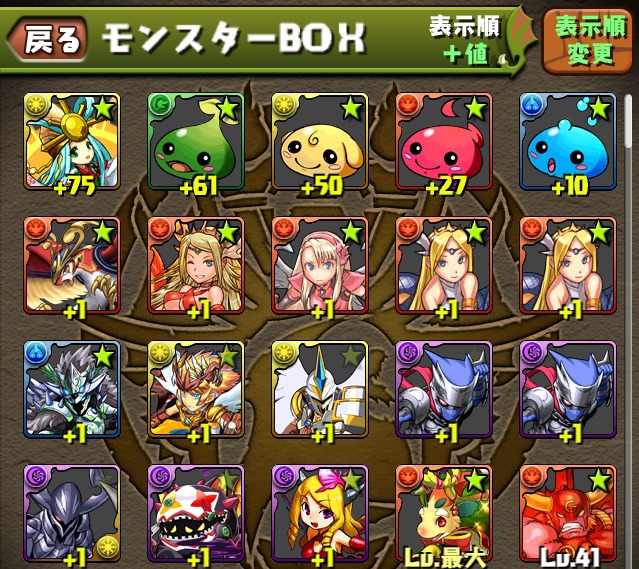639x569 pixels.
Task: Open the blue slime monster with +10
Action: pyautogui.click(x=568, y=141)
